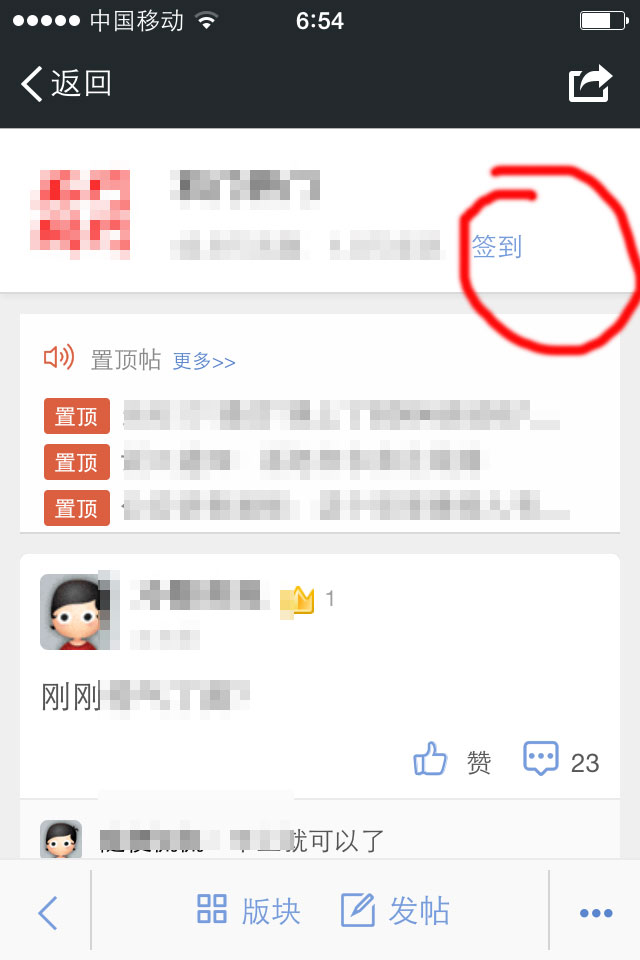
Task: Open 更多>> pinned posts link
Action: pos(204,361)
